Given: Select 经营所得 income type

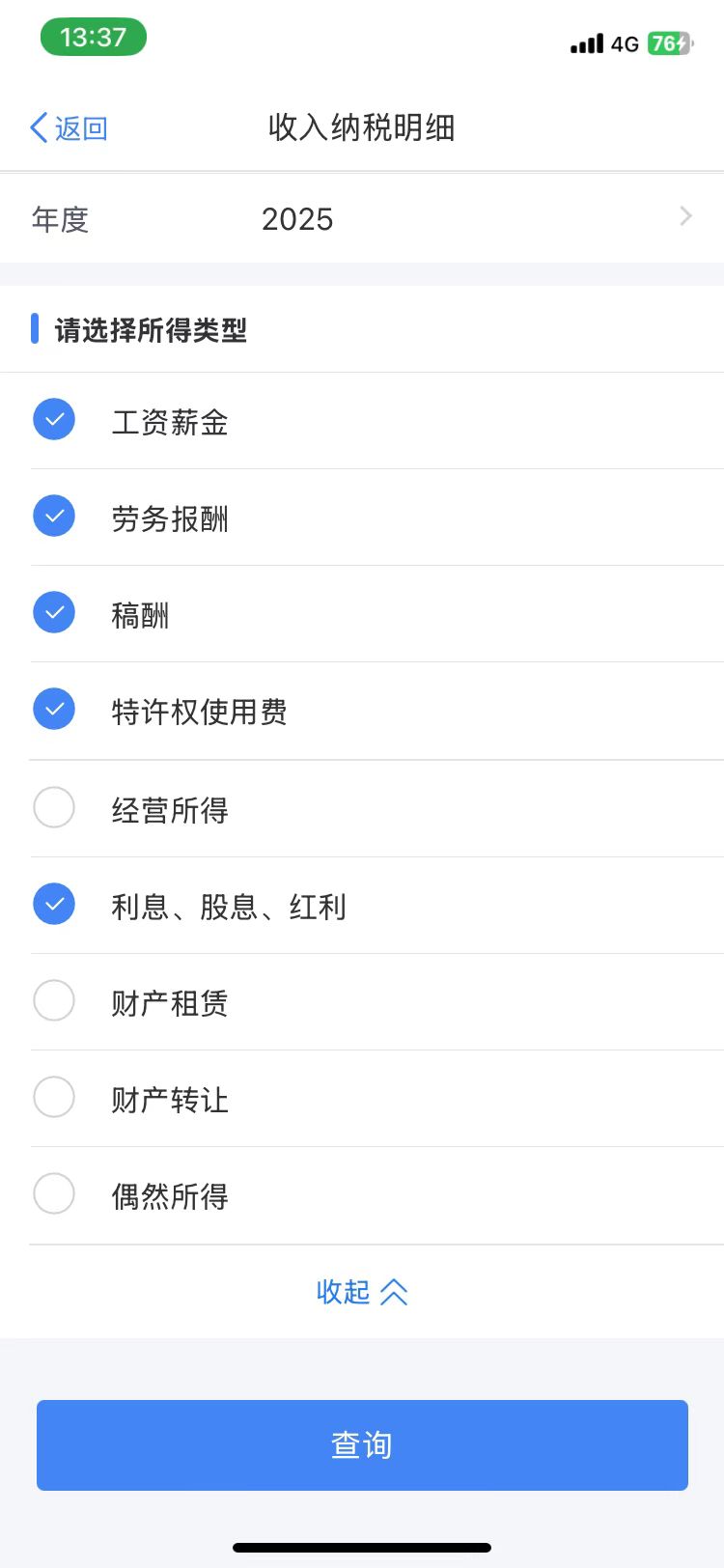Looking at the screenshot, I should [54, 808].
